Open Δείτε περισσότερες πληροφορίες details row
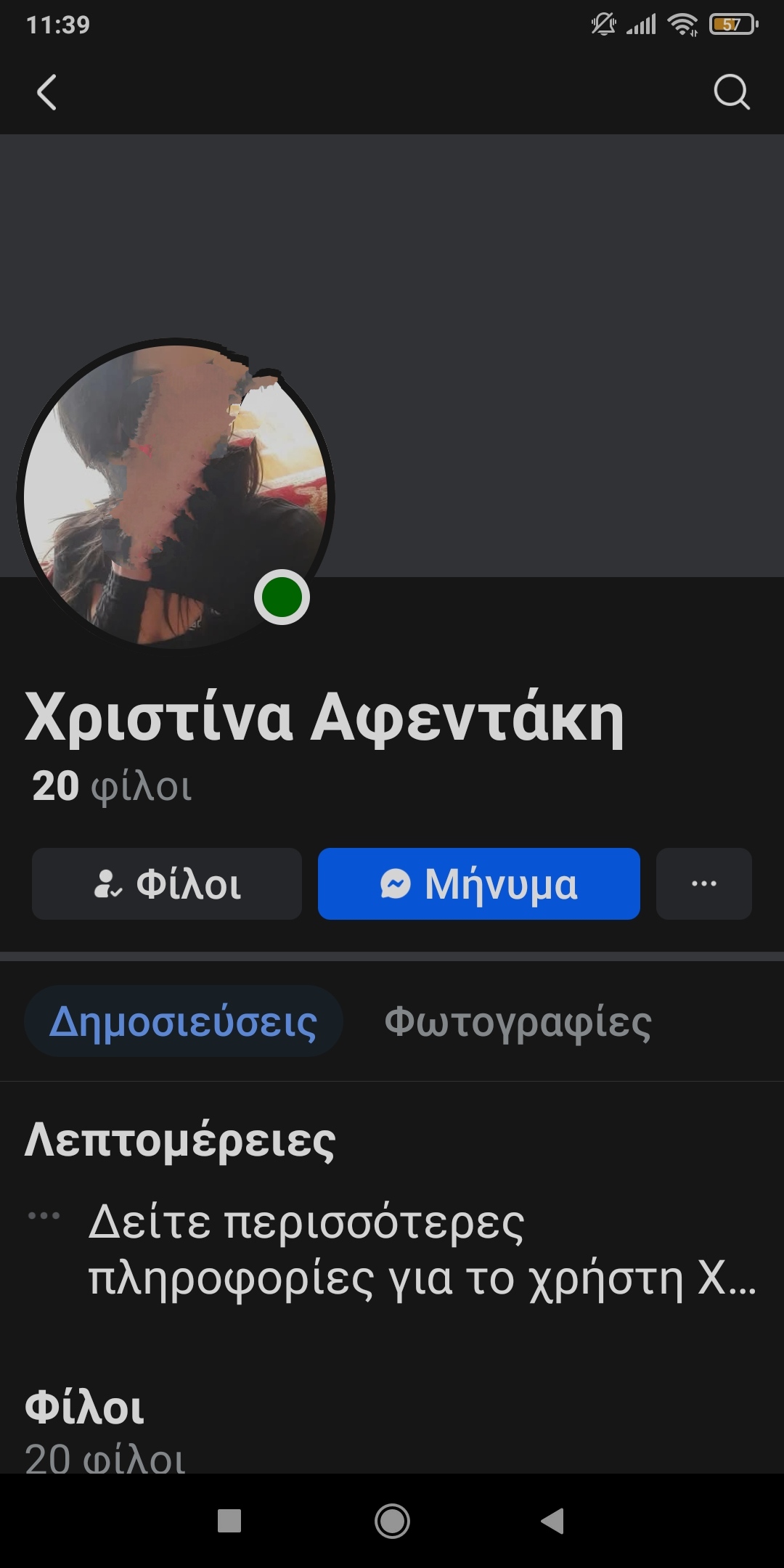The image size is (784, 1568). click(x=392, y=1250)
